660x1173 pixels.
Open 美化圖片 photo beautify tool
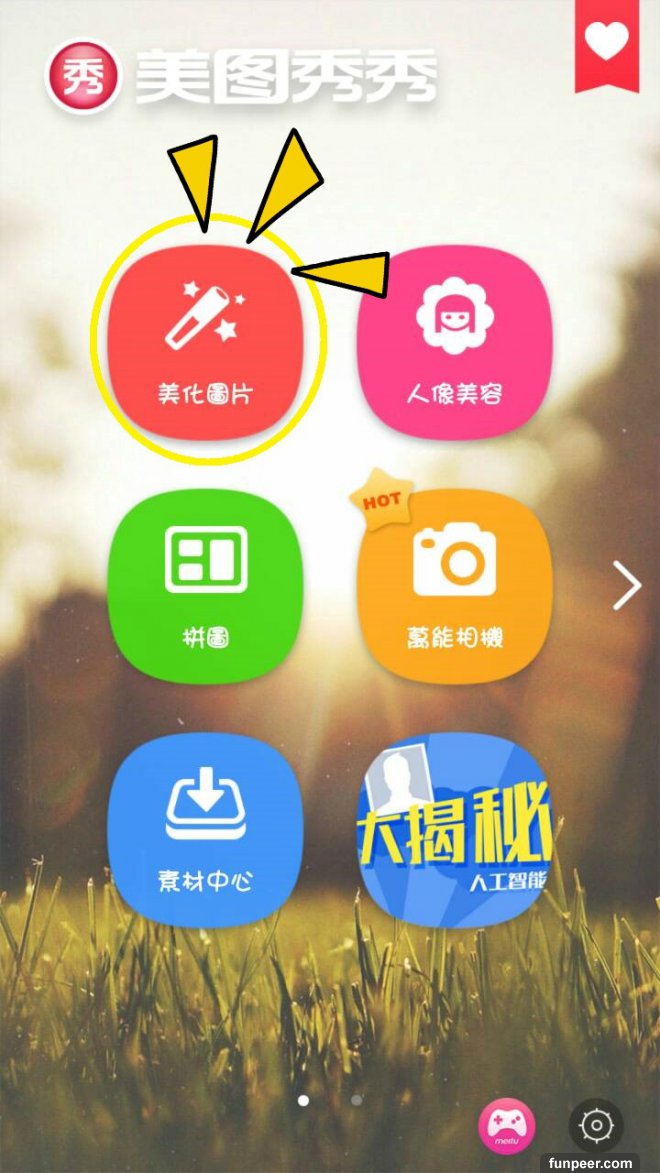[x=207, y=340]
